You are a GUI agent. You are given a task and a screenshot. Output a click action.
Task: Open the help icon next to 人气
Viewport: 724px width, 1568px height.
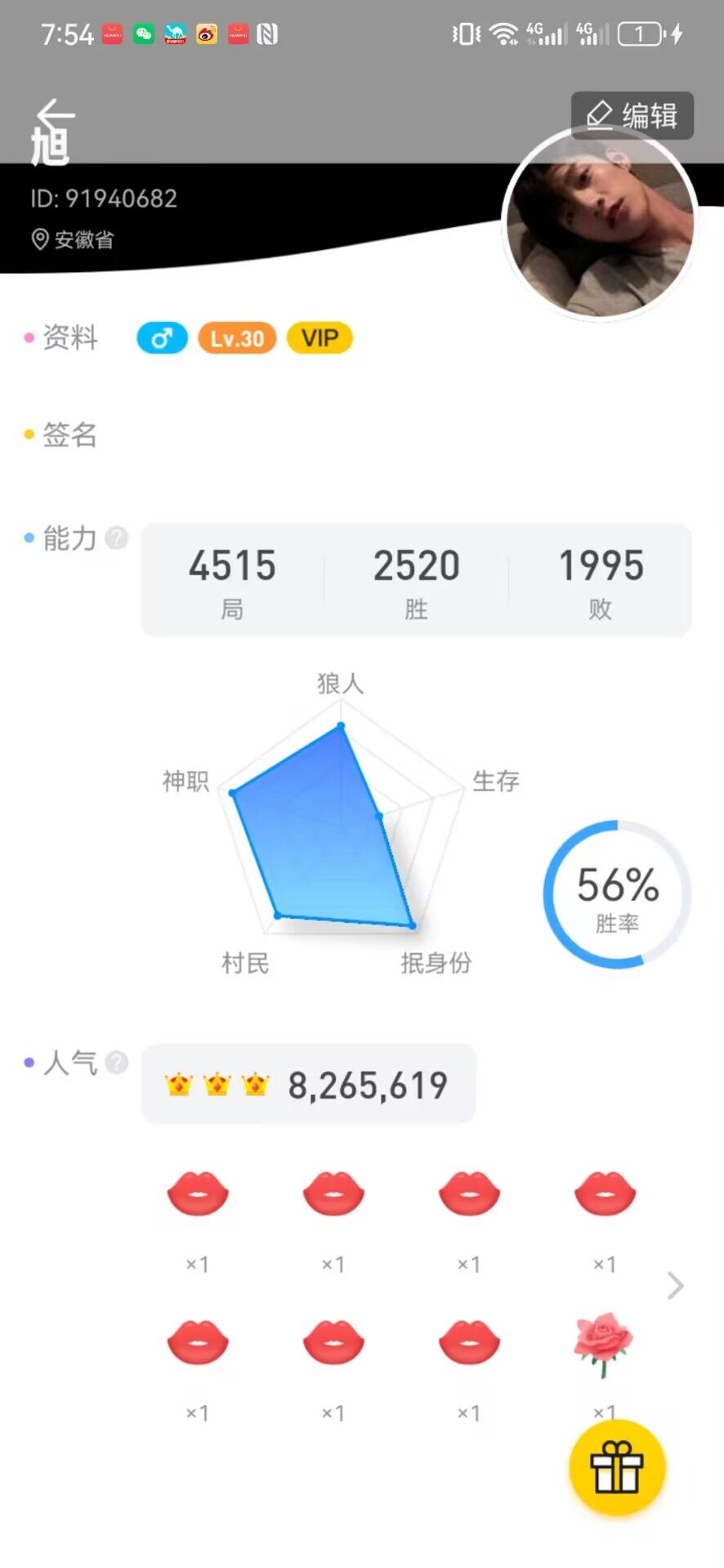(x=117, y=1062)
